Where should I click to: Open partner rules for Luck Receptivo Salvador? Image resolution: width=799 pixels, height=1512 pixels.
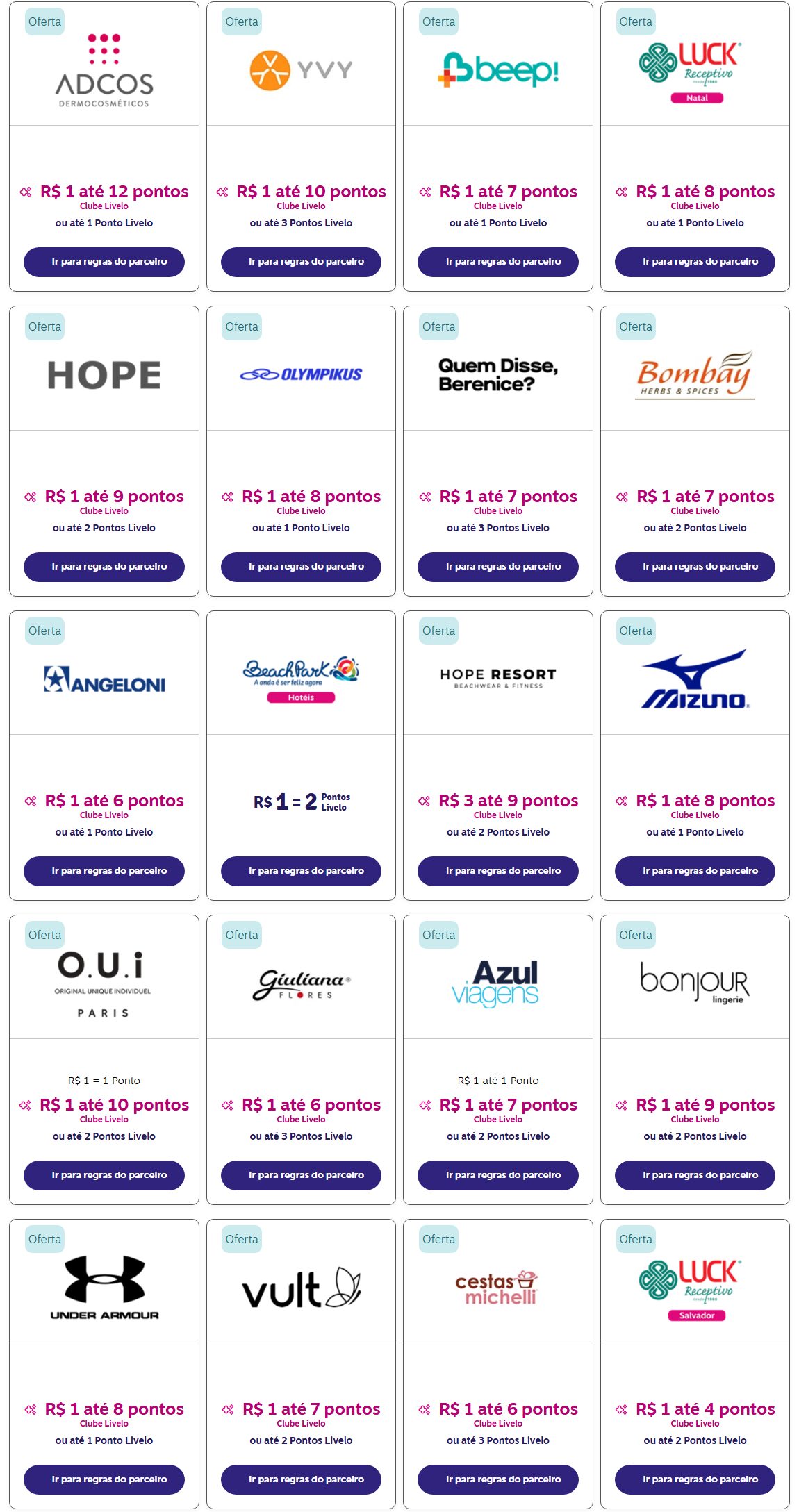pos(695,1479)
